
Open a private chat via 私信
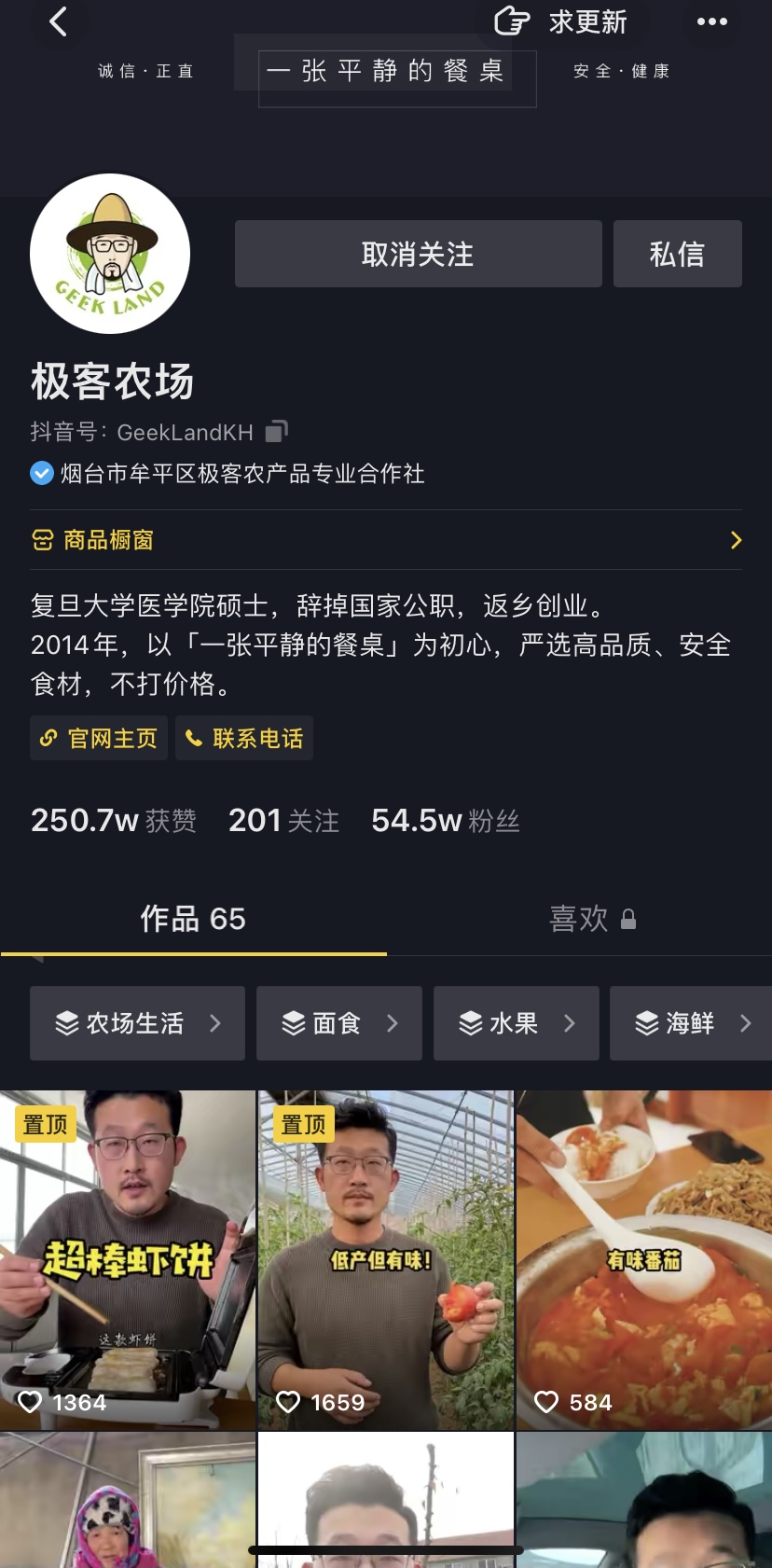click(678, 253)
